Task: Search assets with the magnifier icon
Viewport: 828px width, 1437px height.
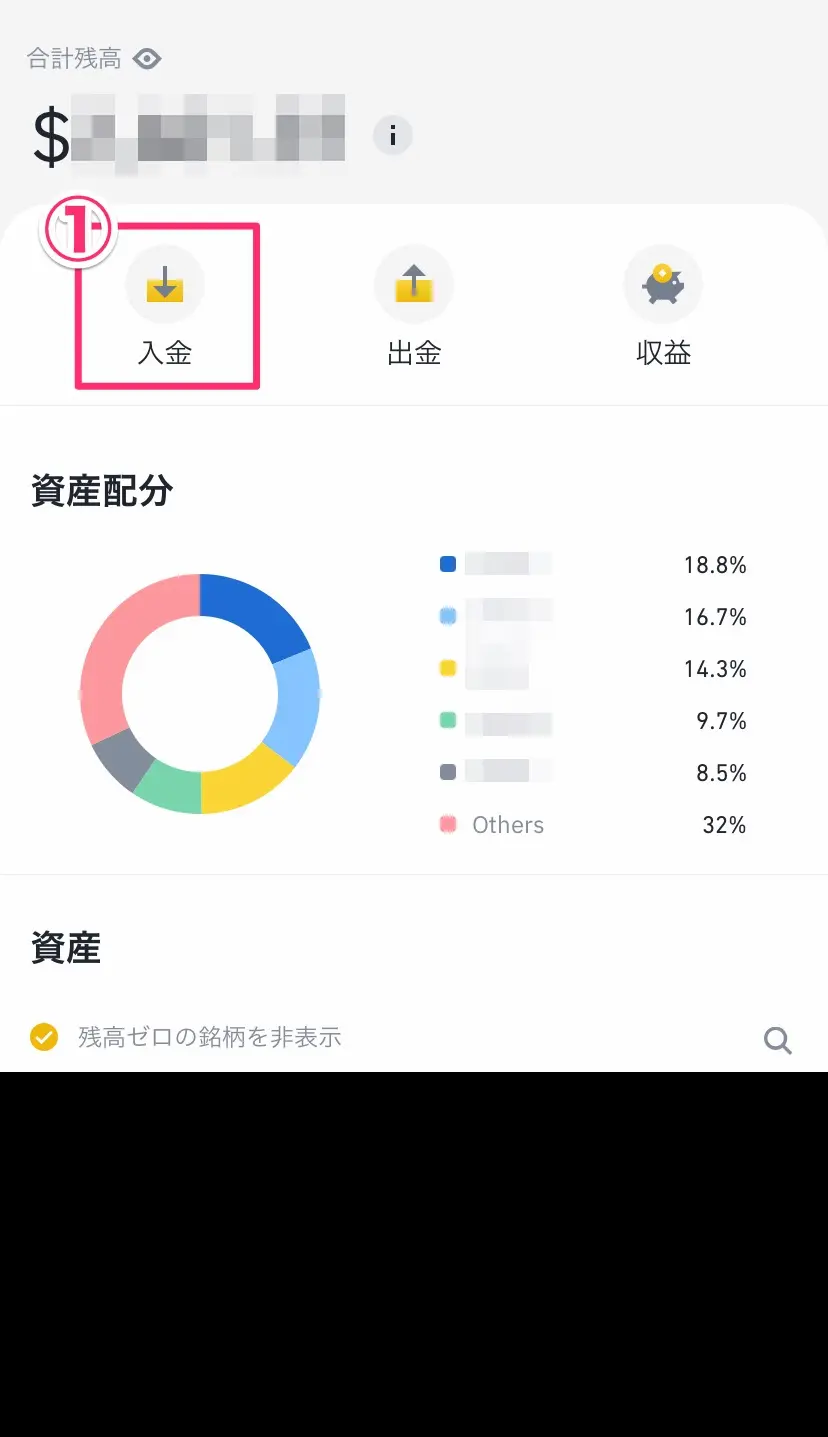Action: click(x=777, y=1041)
